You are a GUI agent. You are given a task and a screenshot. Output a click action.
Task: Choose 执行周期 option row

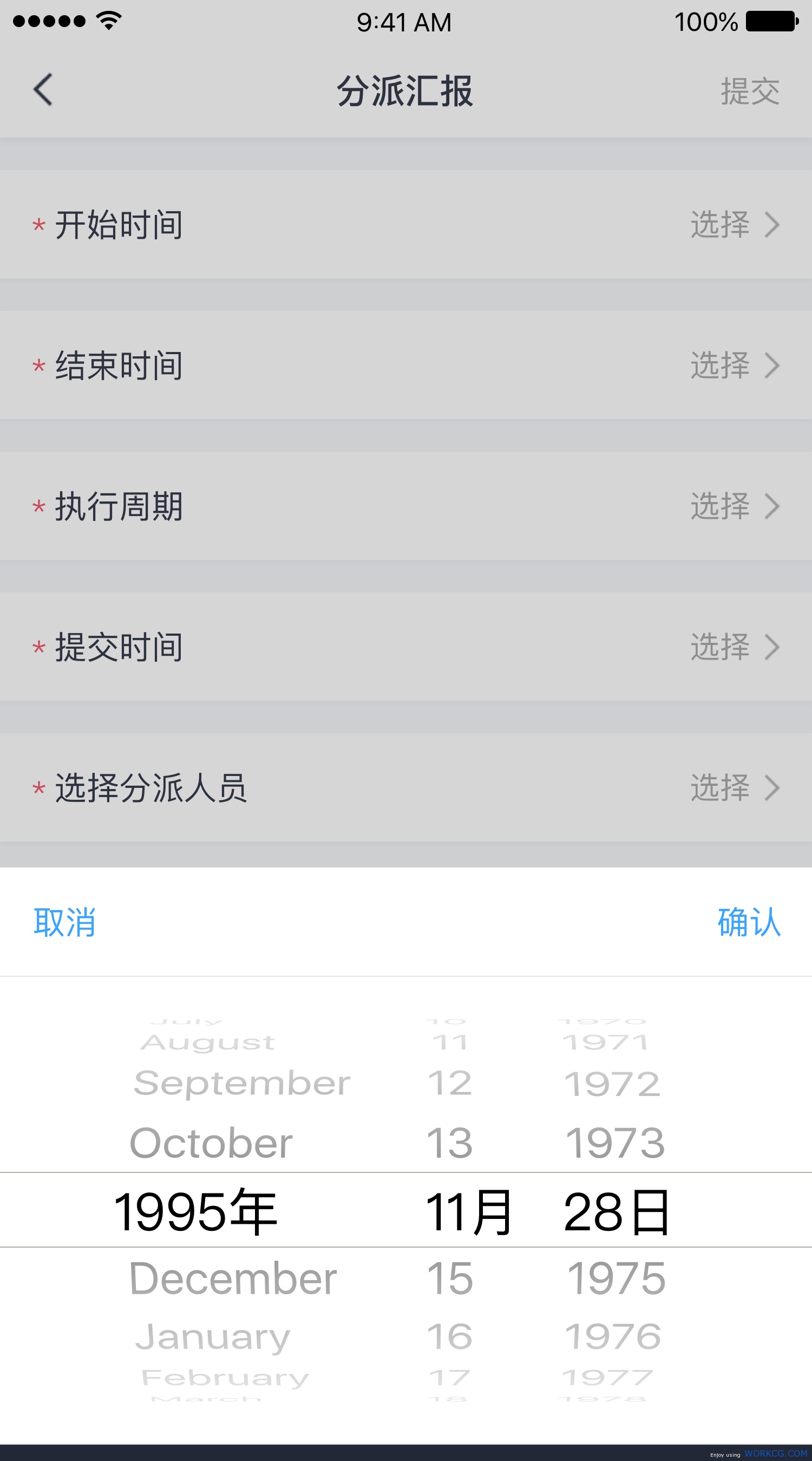tap(406, 506)
